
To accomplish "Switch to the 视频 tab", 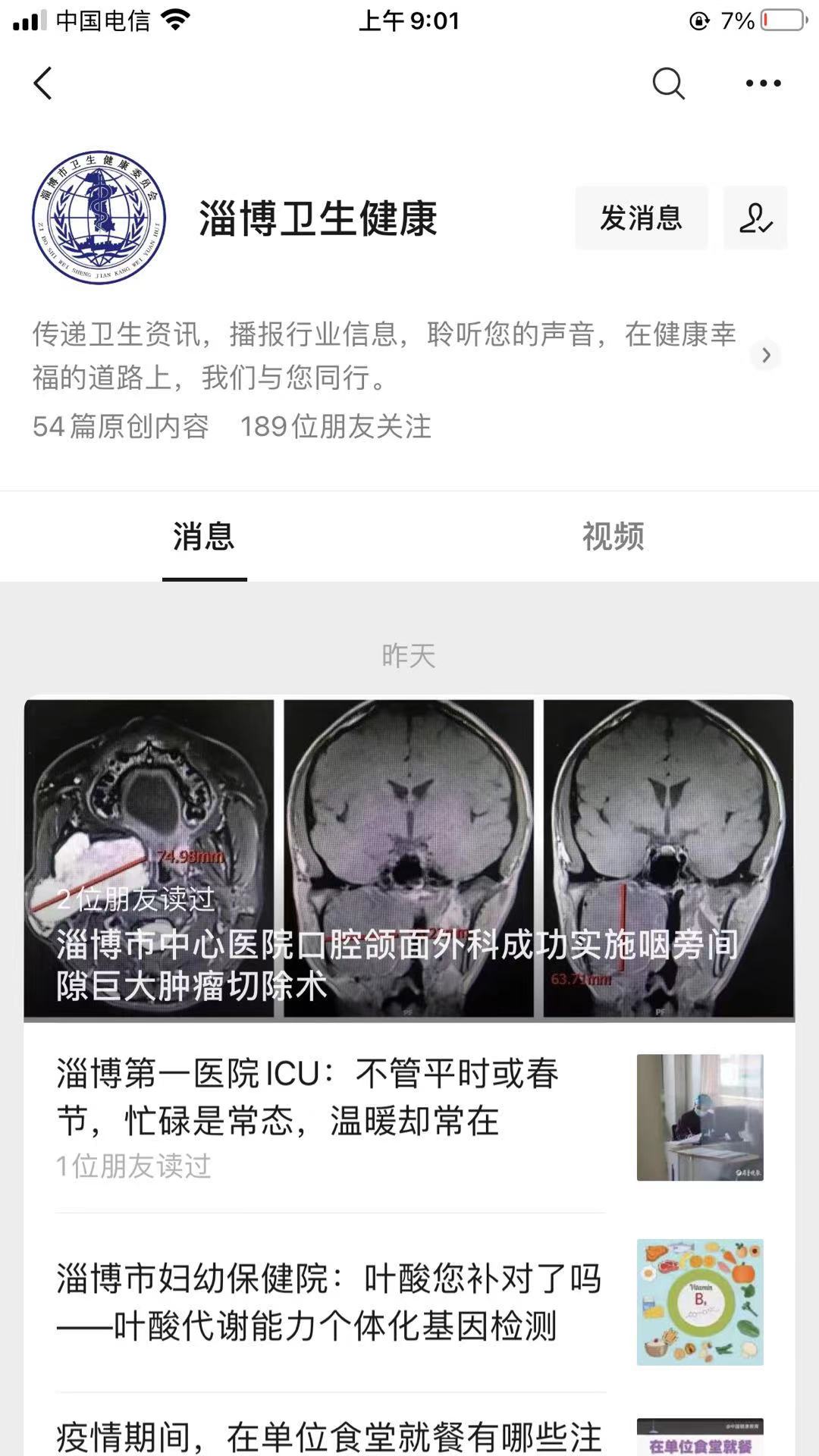I will tap(613, 536).
